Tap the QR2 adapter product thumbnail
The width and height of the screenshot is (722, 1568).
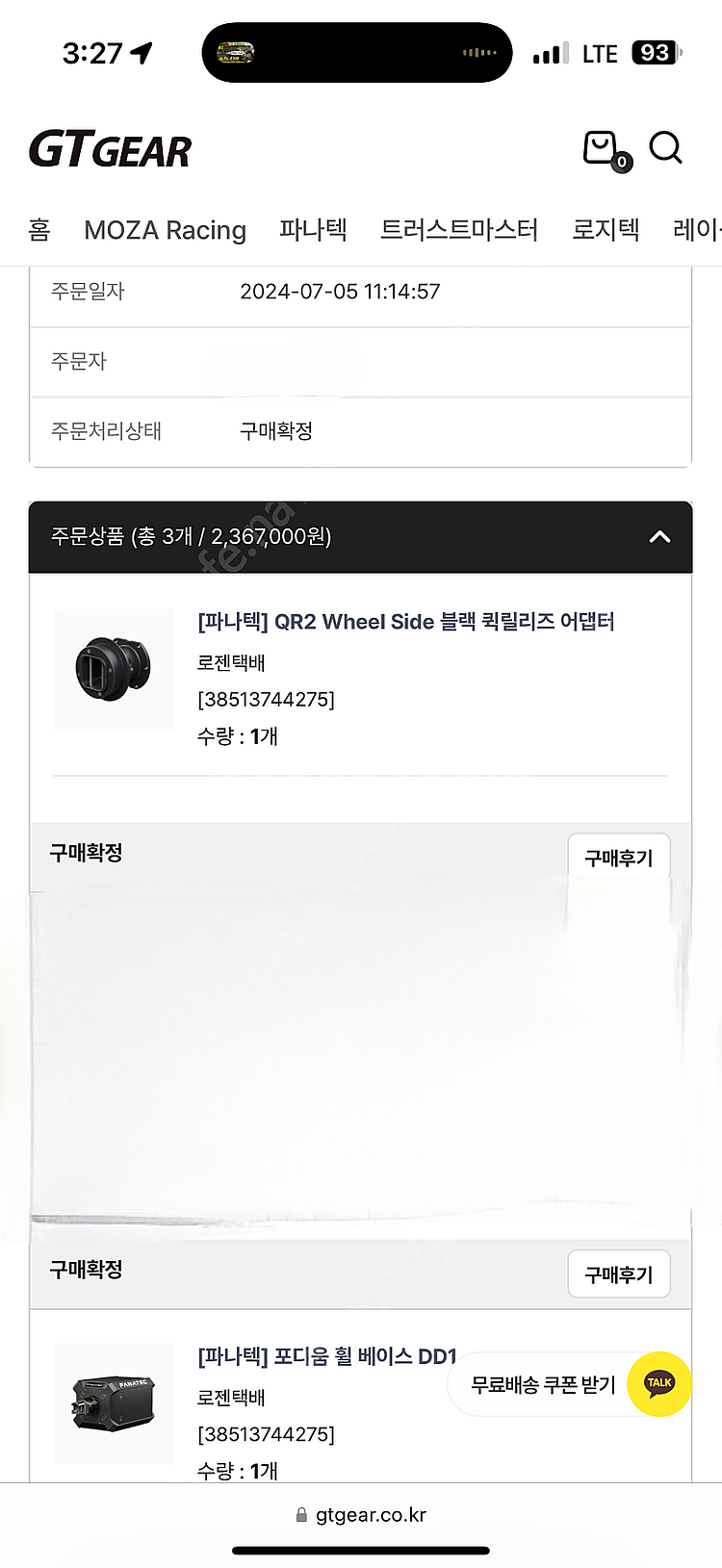coord(113,669)
